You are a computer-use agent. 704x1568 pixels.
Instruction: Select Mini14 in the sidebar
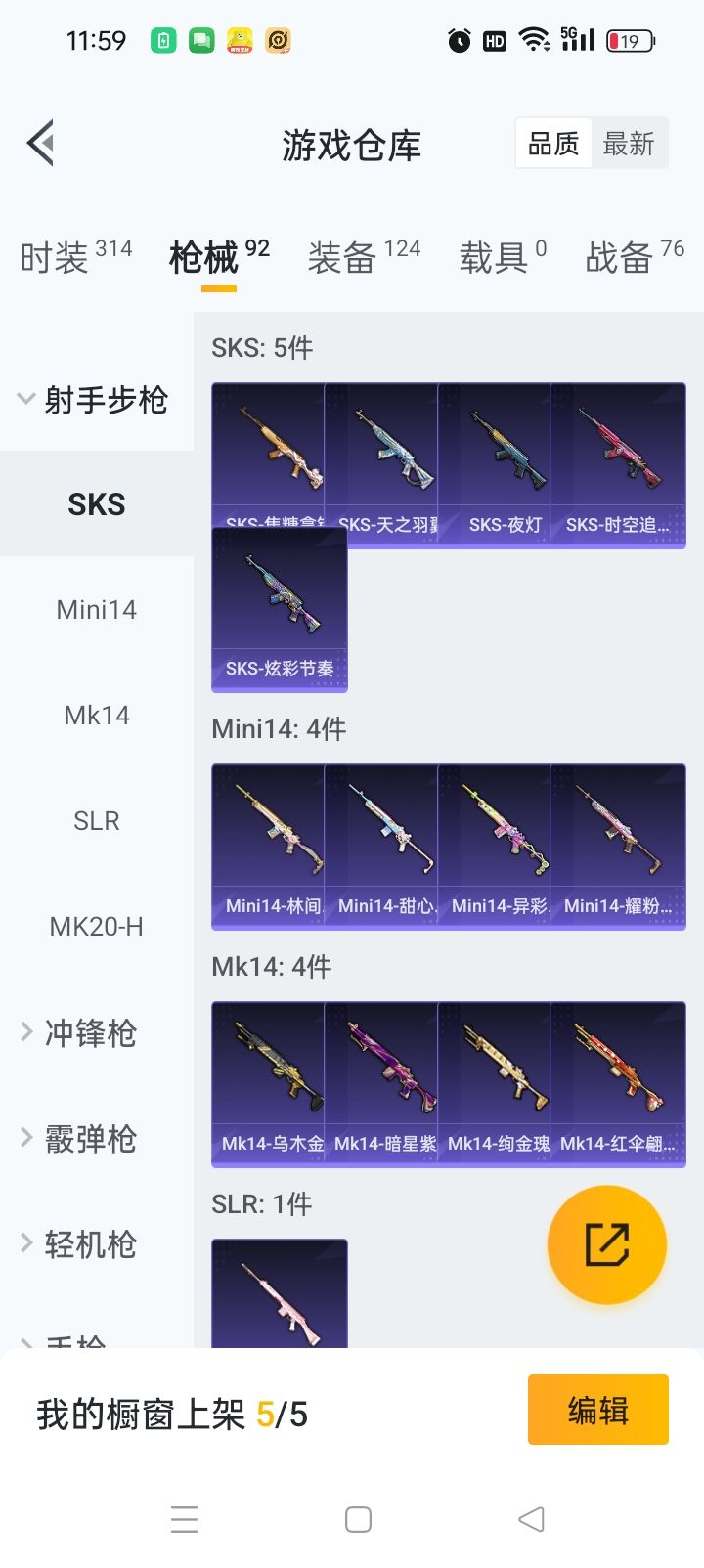[x=96, y=610]
